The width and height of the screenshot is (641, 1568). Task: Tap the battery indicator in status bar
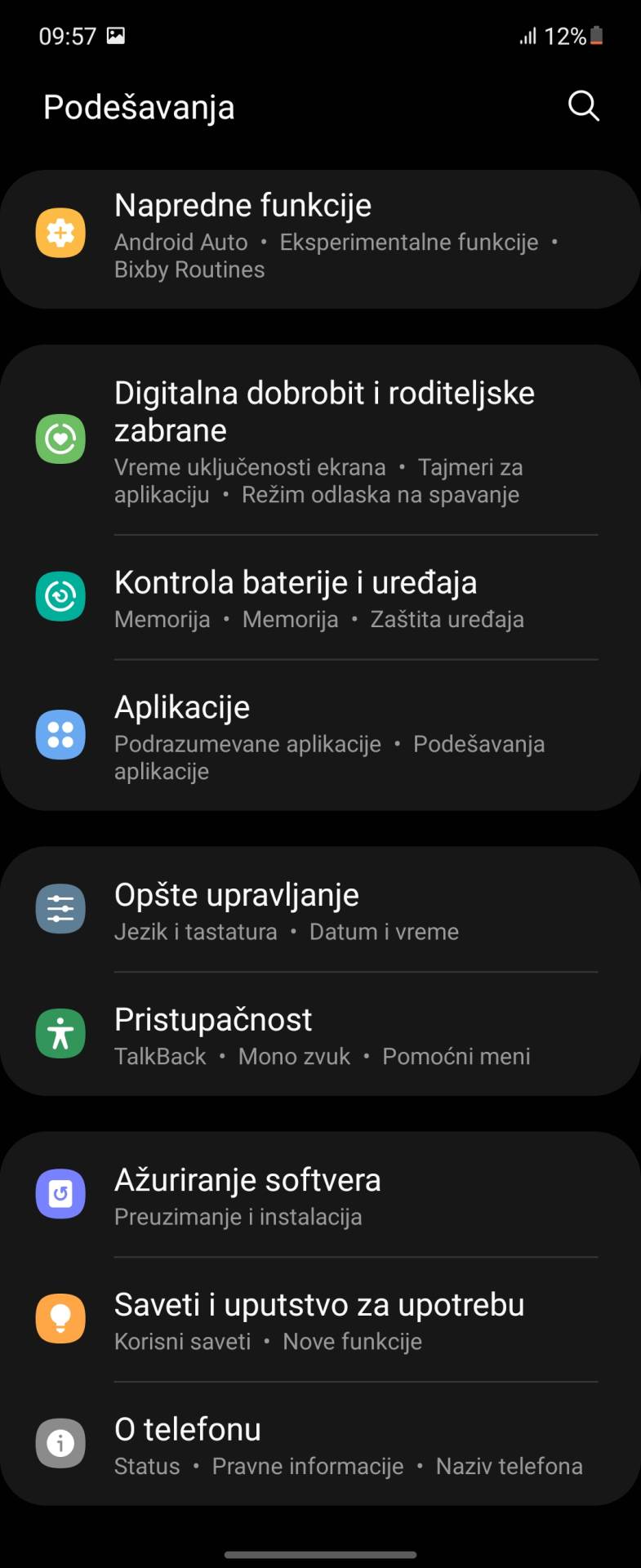click(x=597, y=36)
